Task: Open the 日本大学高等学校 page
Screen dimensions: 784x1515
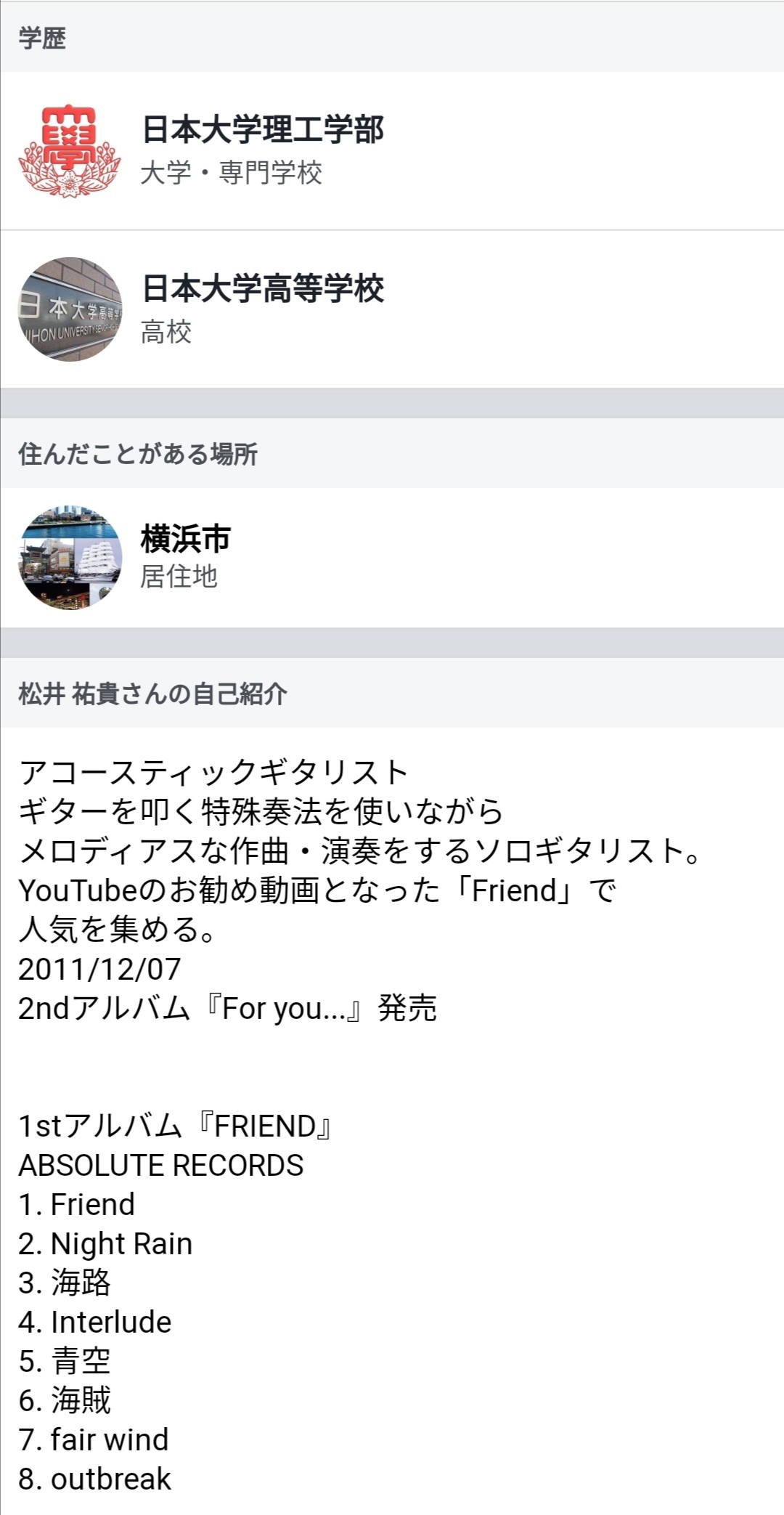Action: pyautogui.click(x=262, y=289)
